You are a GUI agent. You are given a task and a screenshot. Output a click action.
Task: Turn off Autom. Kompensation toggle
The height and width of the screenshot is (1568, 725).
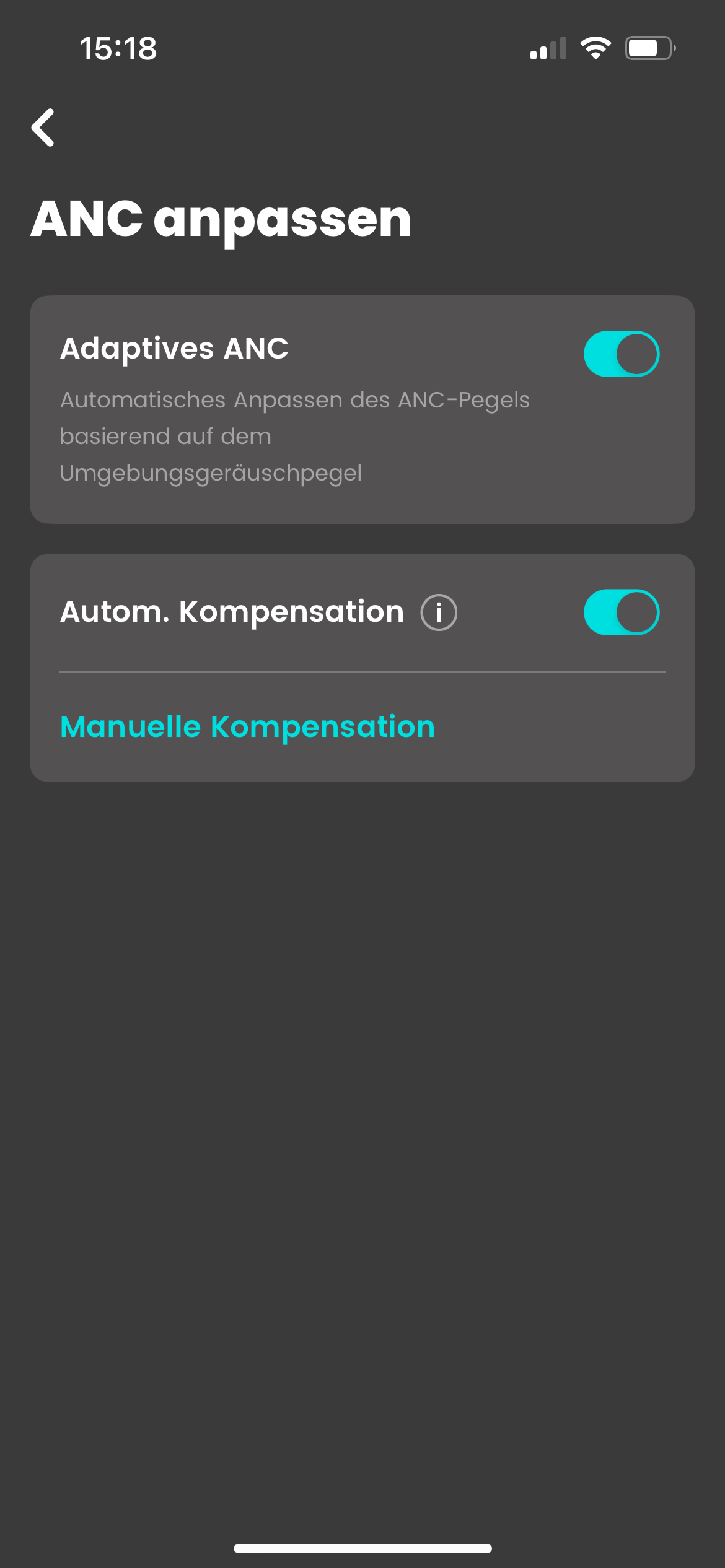coord(622,612)
